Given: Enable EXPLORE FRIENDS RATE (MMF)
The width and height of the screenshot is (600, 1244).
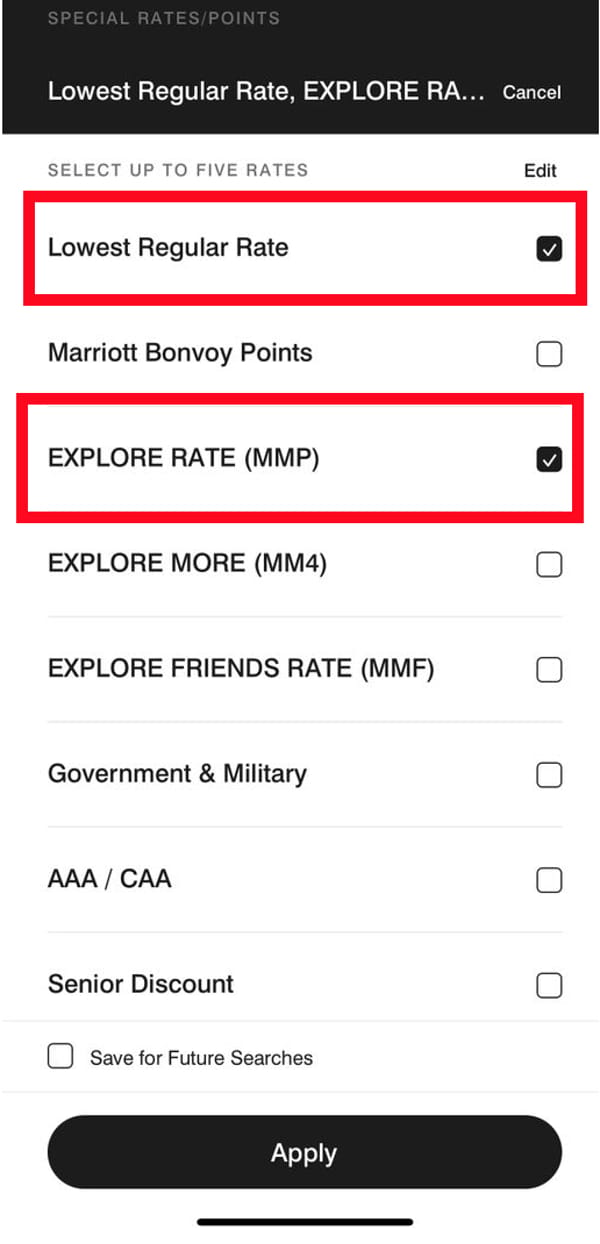Looking at the screenshot, I should point(549,670).
